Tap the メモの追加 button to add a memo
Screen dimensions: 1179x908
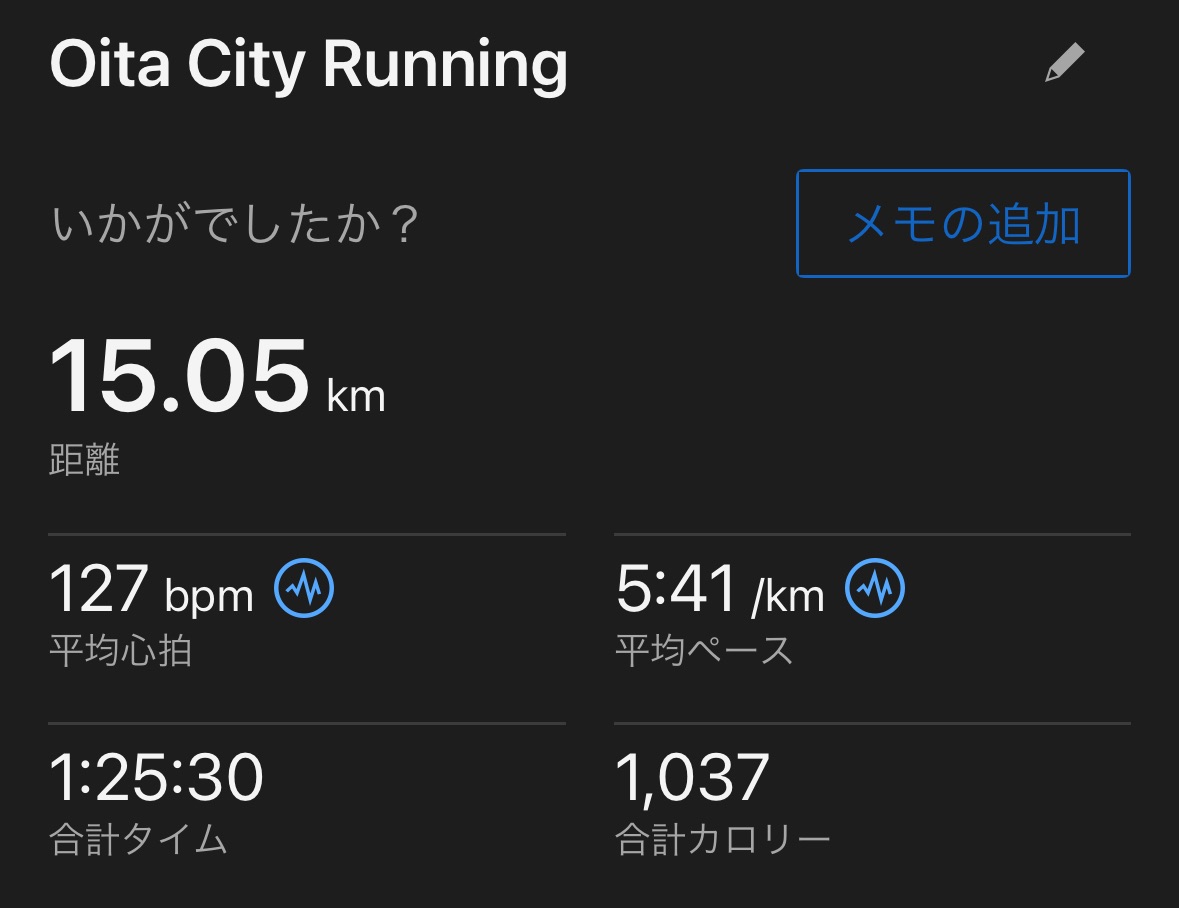coord(963,224)
